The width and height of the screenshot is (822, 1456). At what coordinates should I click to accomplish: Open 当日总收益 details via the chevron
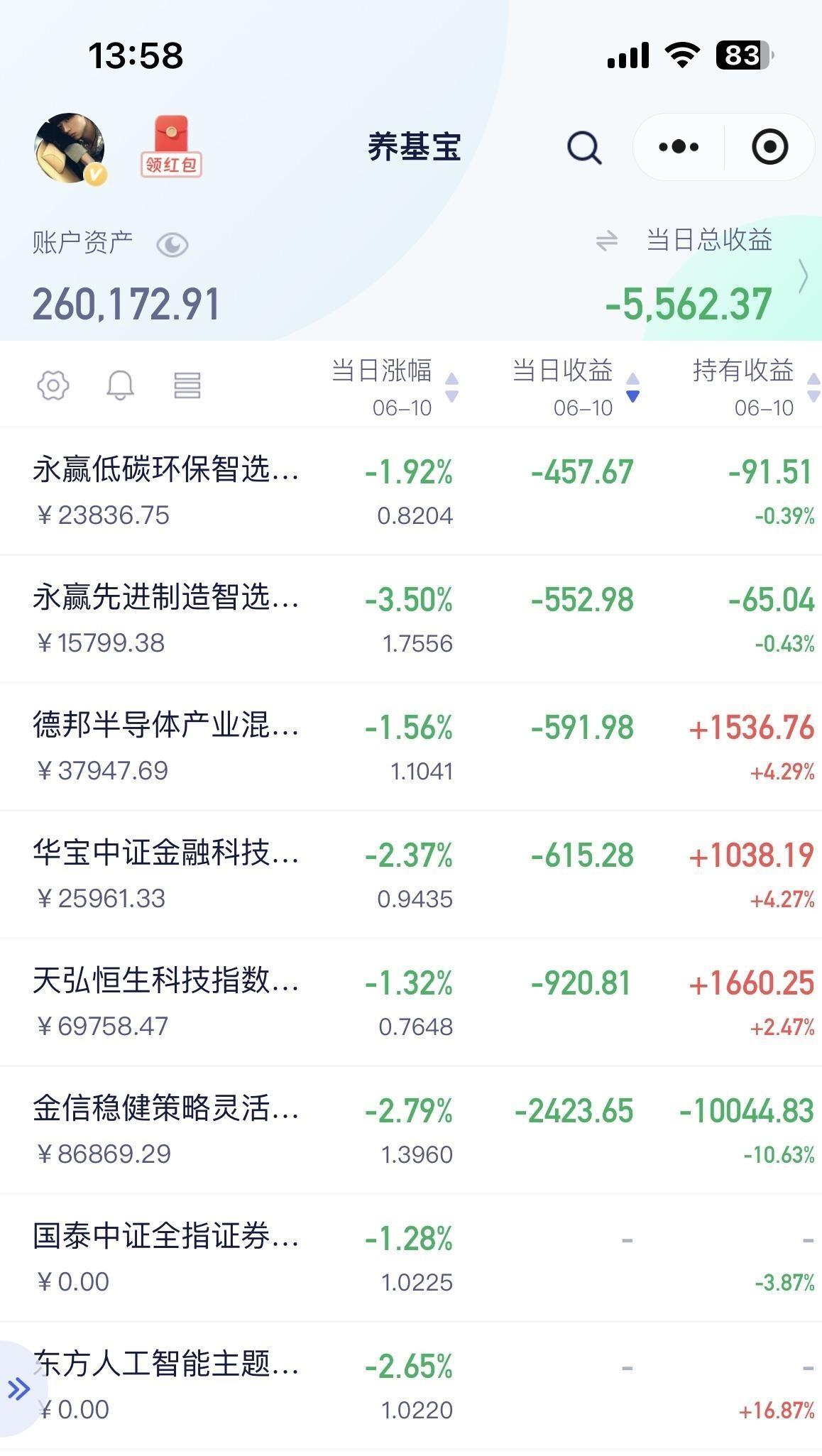click(x=803, y=276)
